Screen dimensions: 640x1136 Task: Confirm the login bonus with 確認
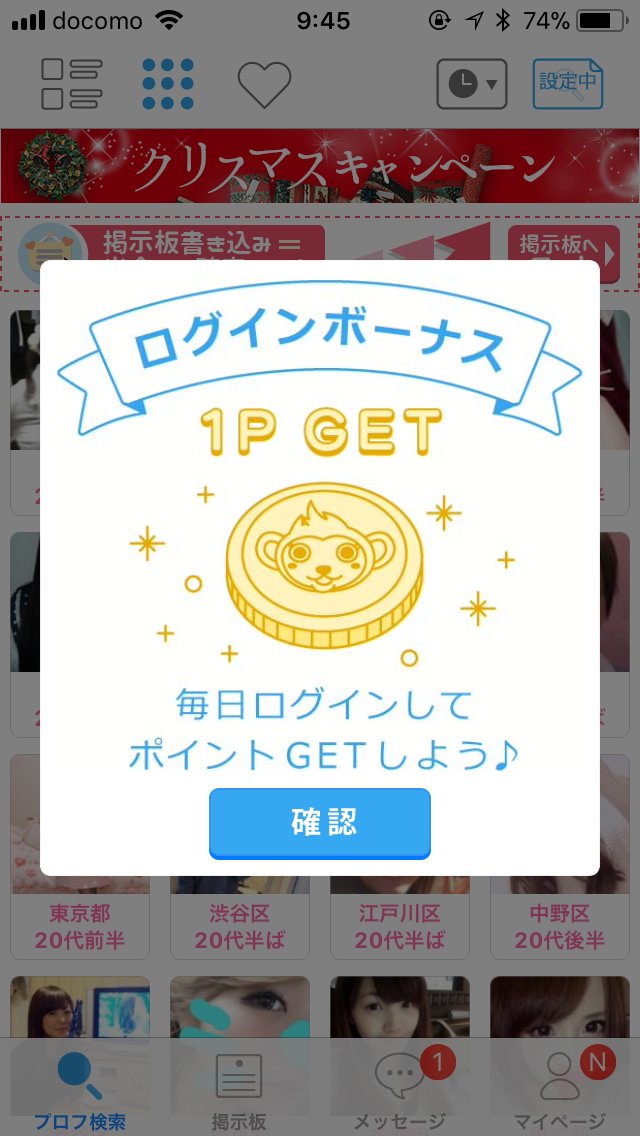click(320, 822)
